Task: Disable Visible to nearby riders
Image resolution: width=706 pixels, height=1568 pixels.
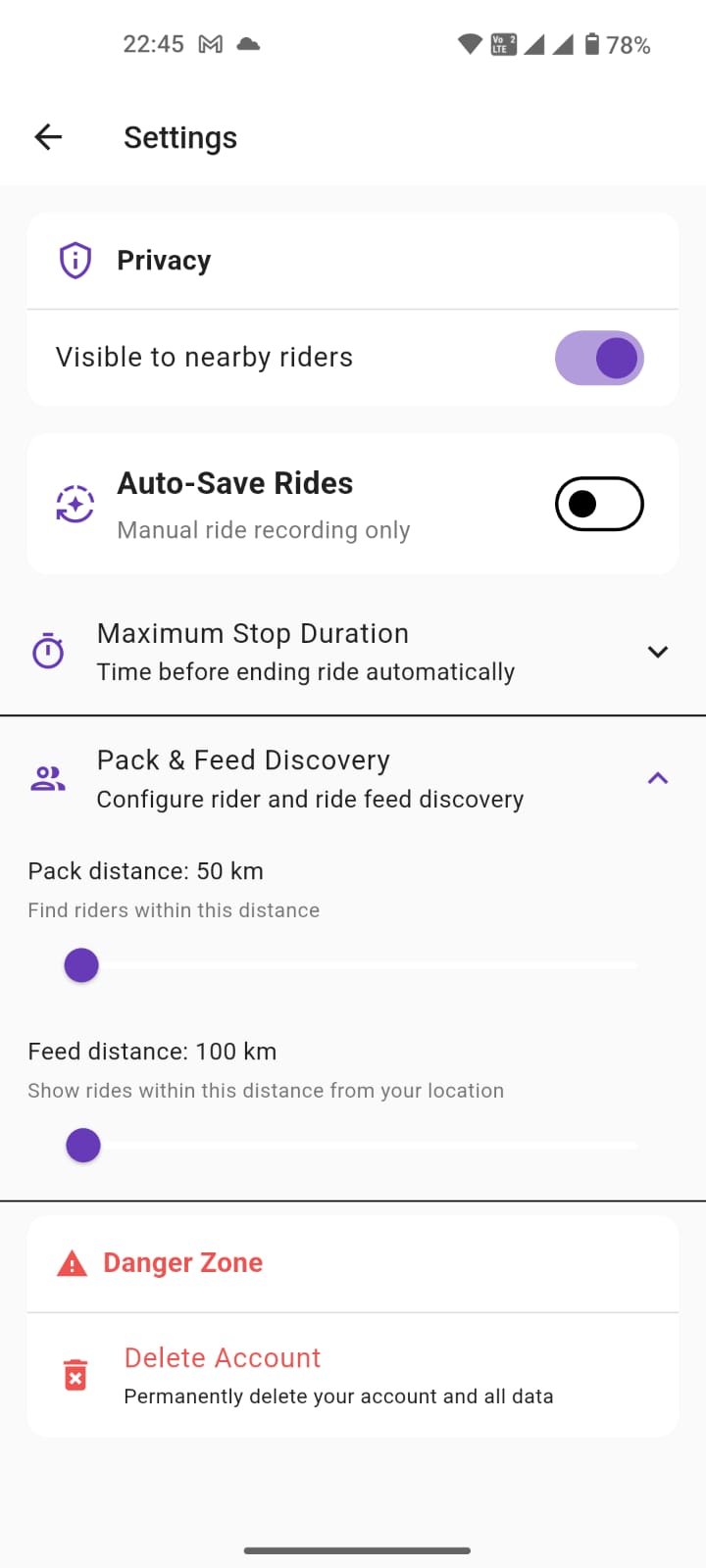Action: [x=599, y=358]
